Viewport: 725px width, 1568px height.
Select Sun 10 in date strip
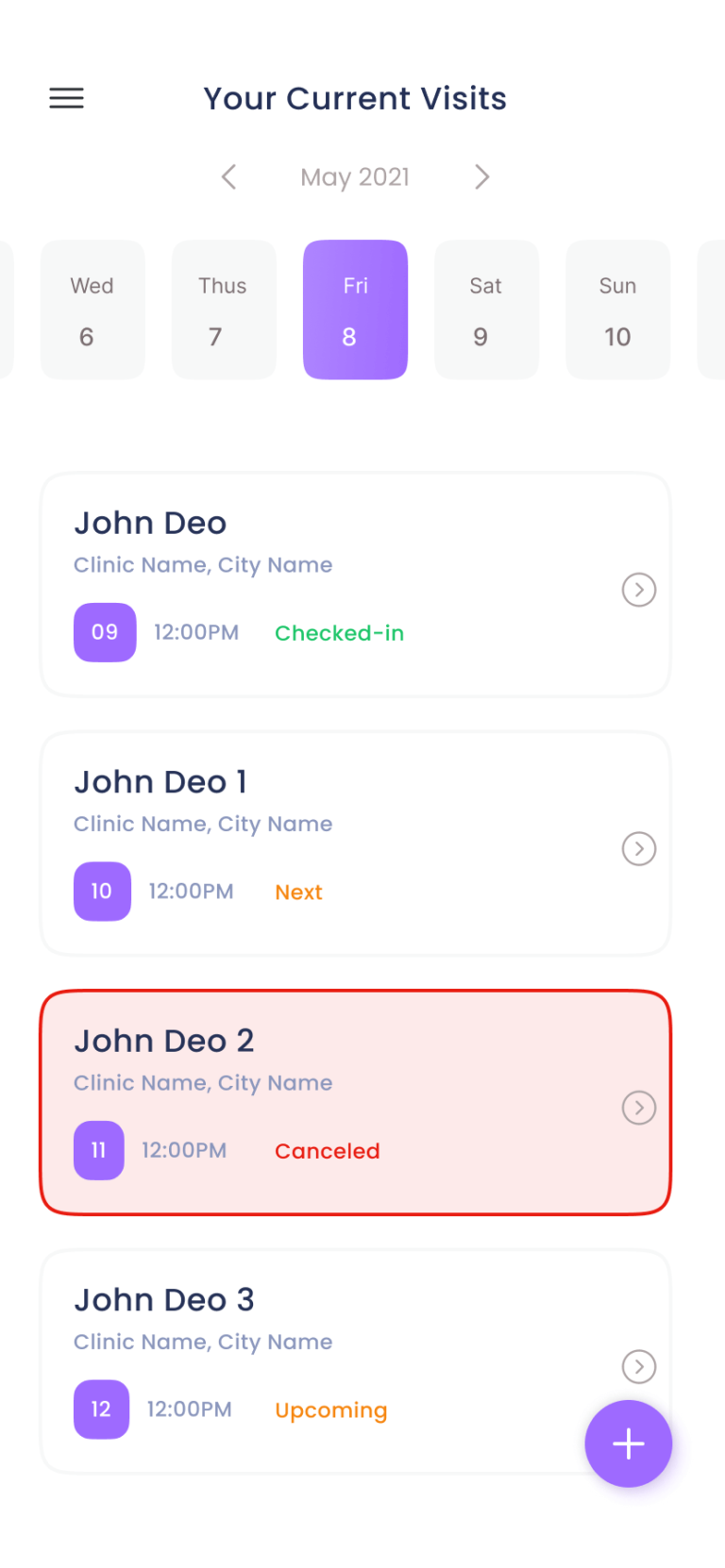tap(617, 309)
